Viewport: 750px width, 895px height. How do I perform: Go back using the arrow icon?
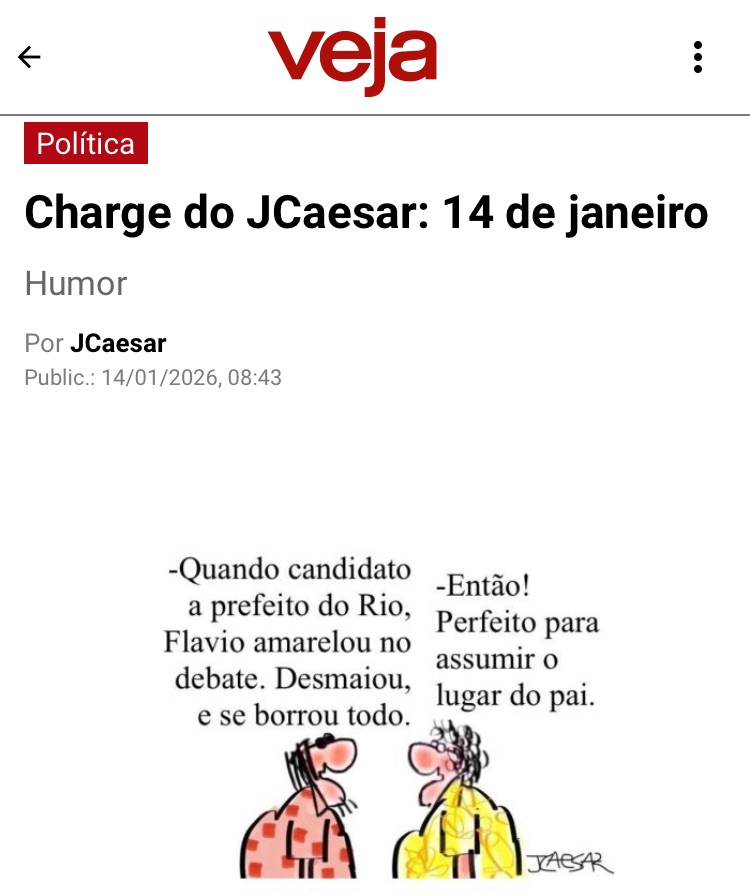29,57
